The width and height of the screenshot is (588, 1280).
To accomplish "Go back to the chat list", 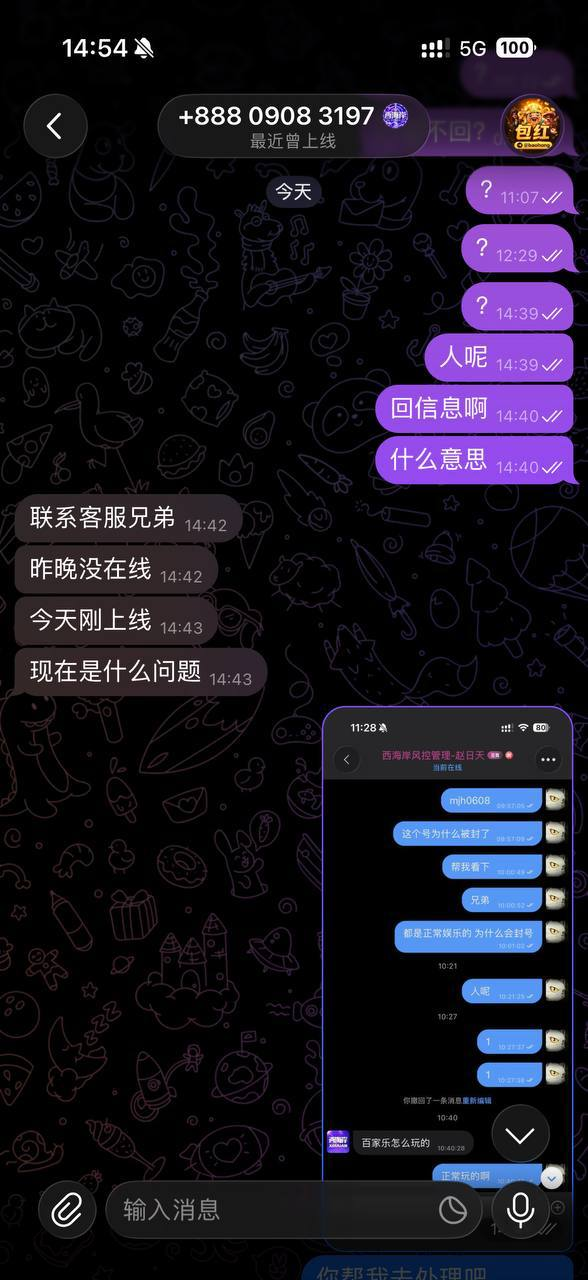I will [55, 126].
